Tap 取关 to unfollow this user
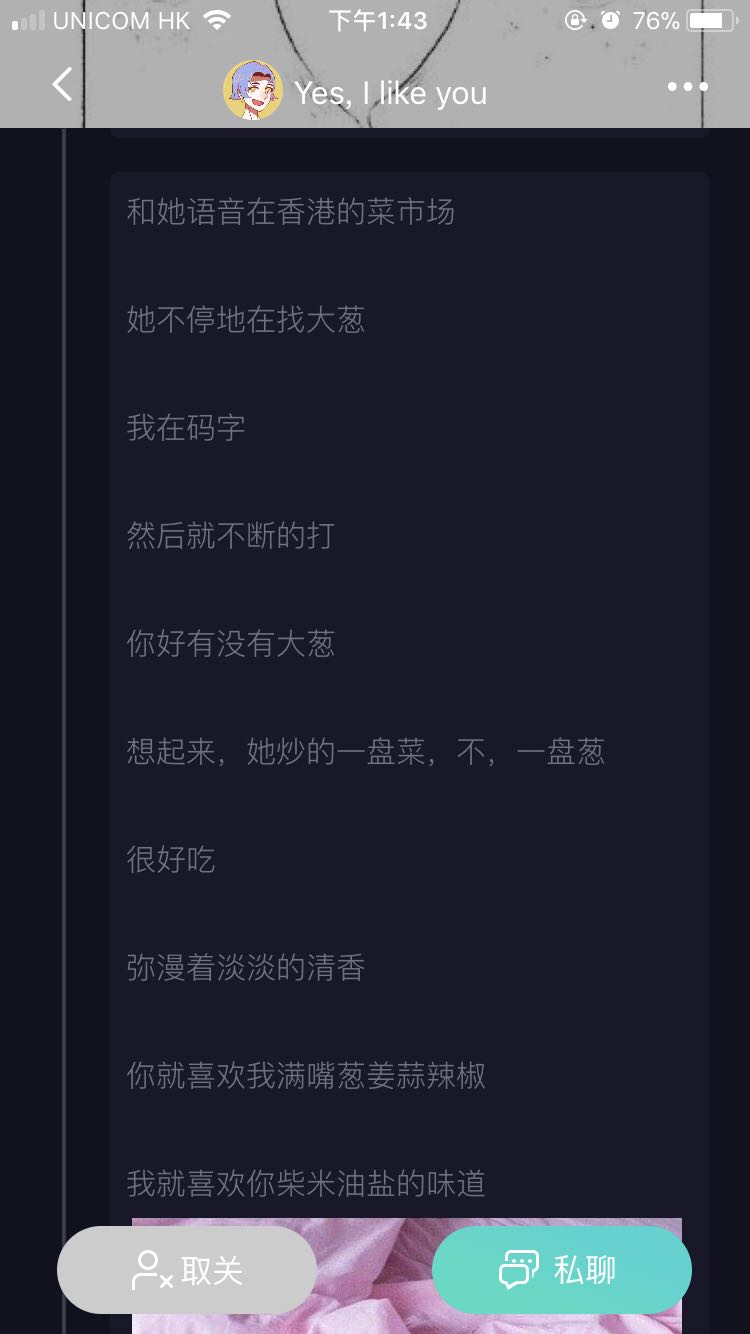750x1334 pixels. point(187,1270)
